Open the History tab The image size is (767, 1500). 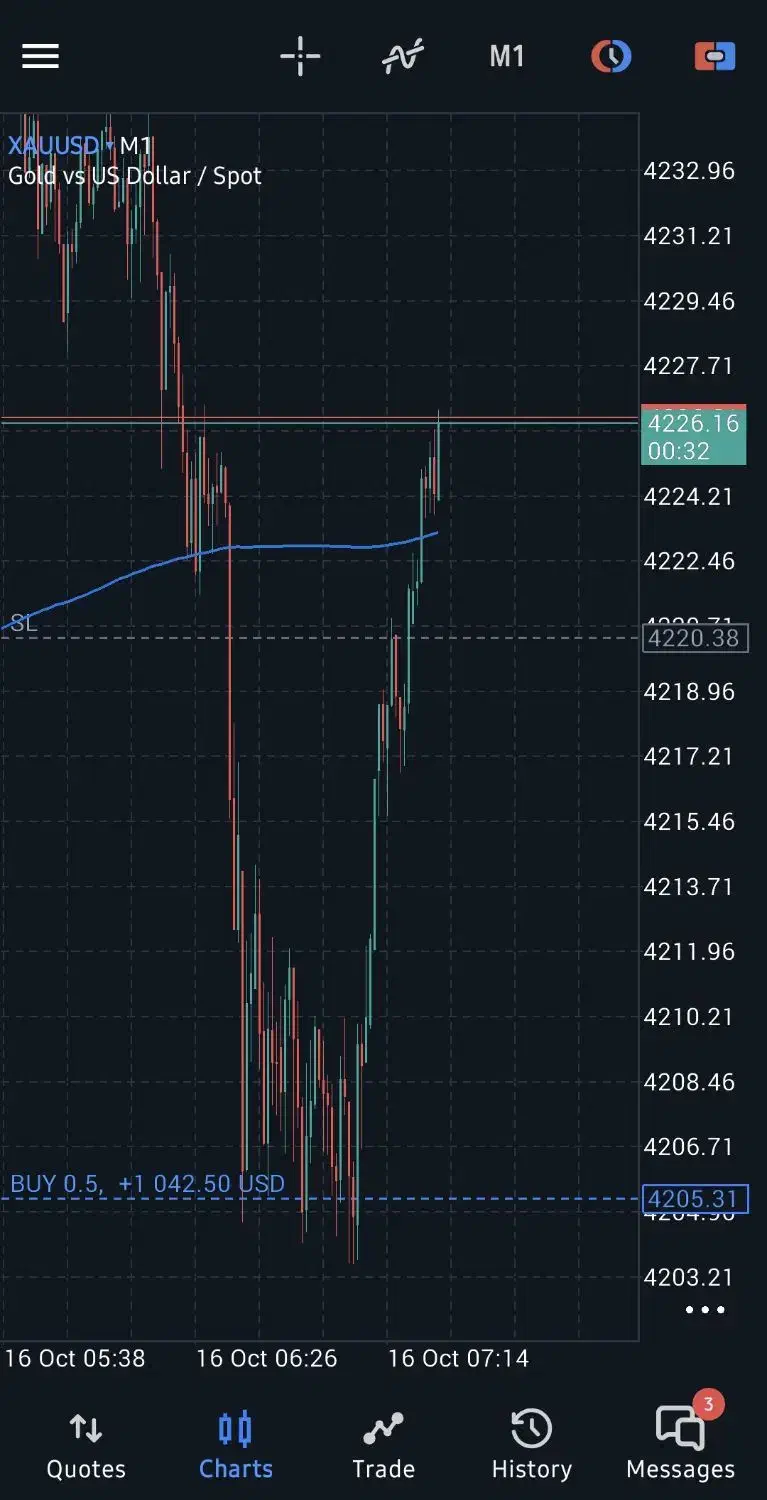point(531,1444)
